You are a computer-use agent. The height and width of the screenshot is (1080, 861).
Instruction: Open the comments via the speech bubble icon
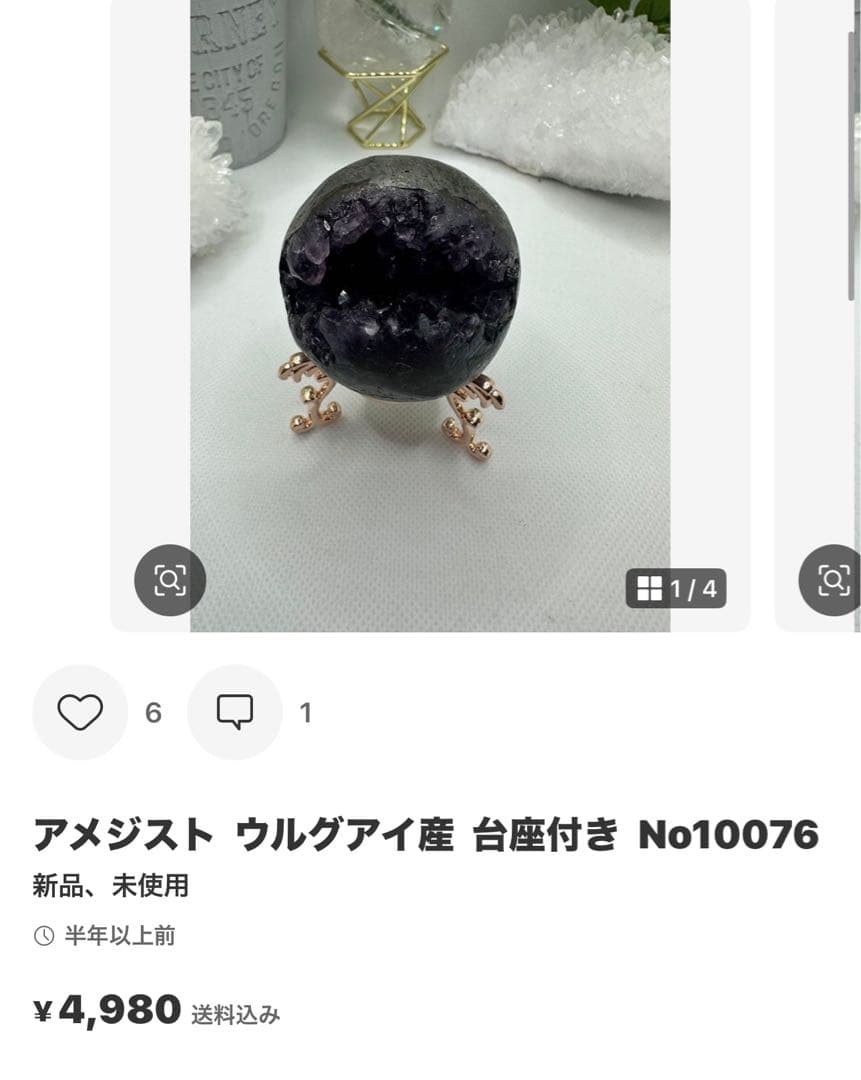pyautogui.click(x=234, y=714)
